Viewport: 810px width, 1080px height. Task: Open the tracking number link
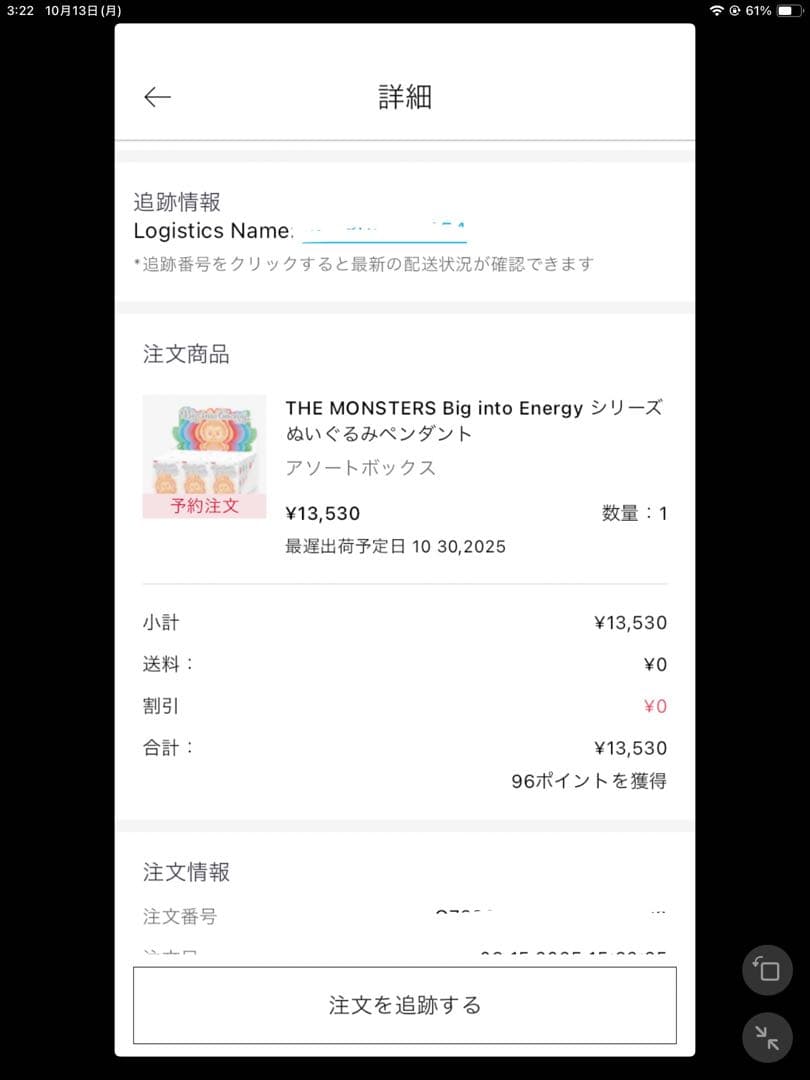(383, 230)
